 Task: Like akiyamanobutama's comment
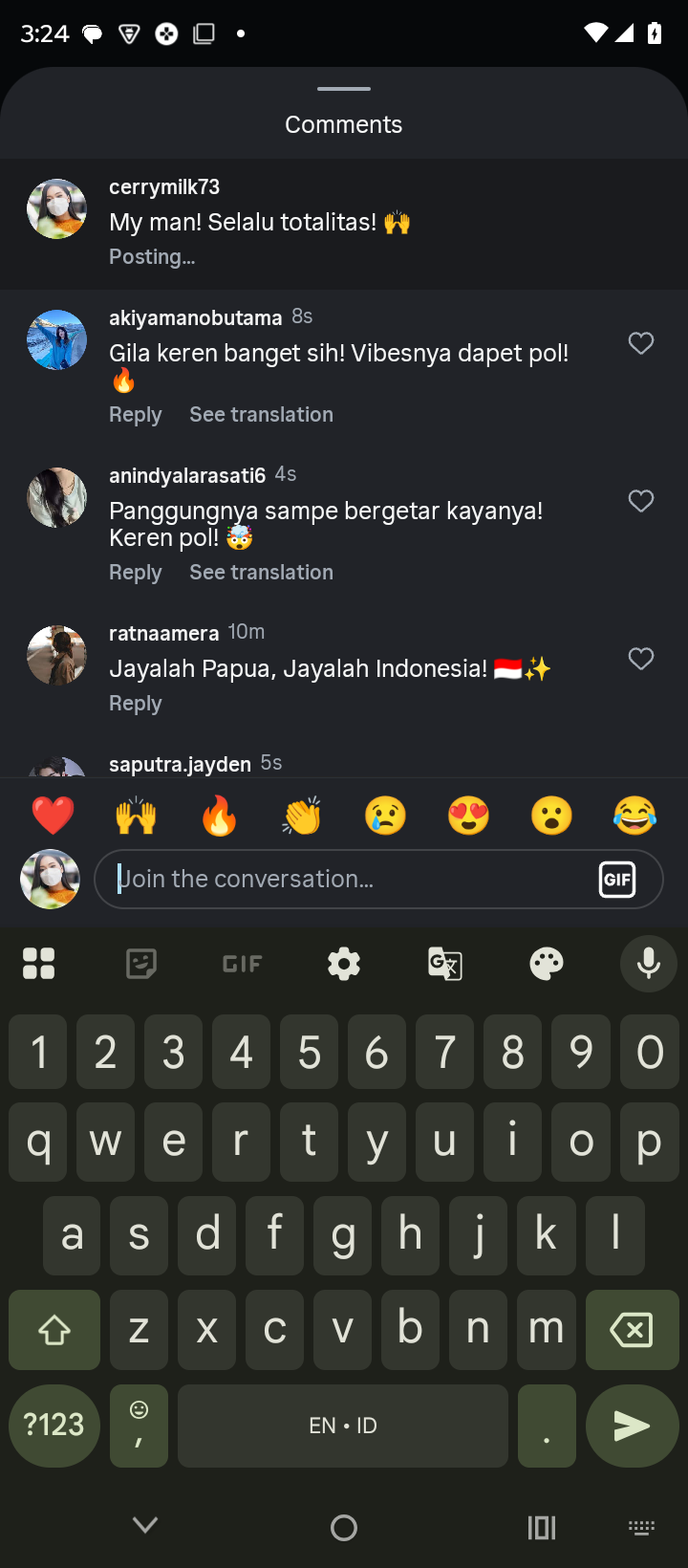click(x=641, y=343)
